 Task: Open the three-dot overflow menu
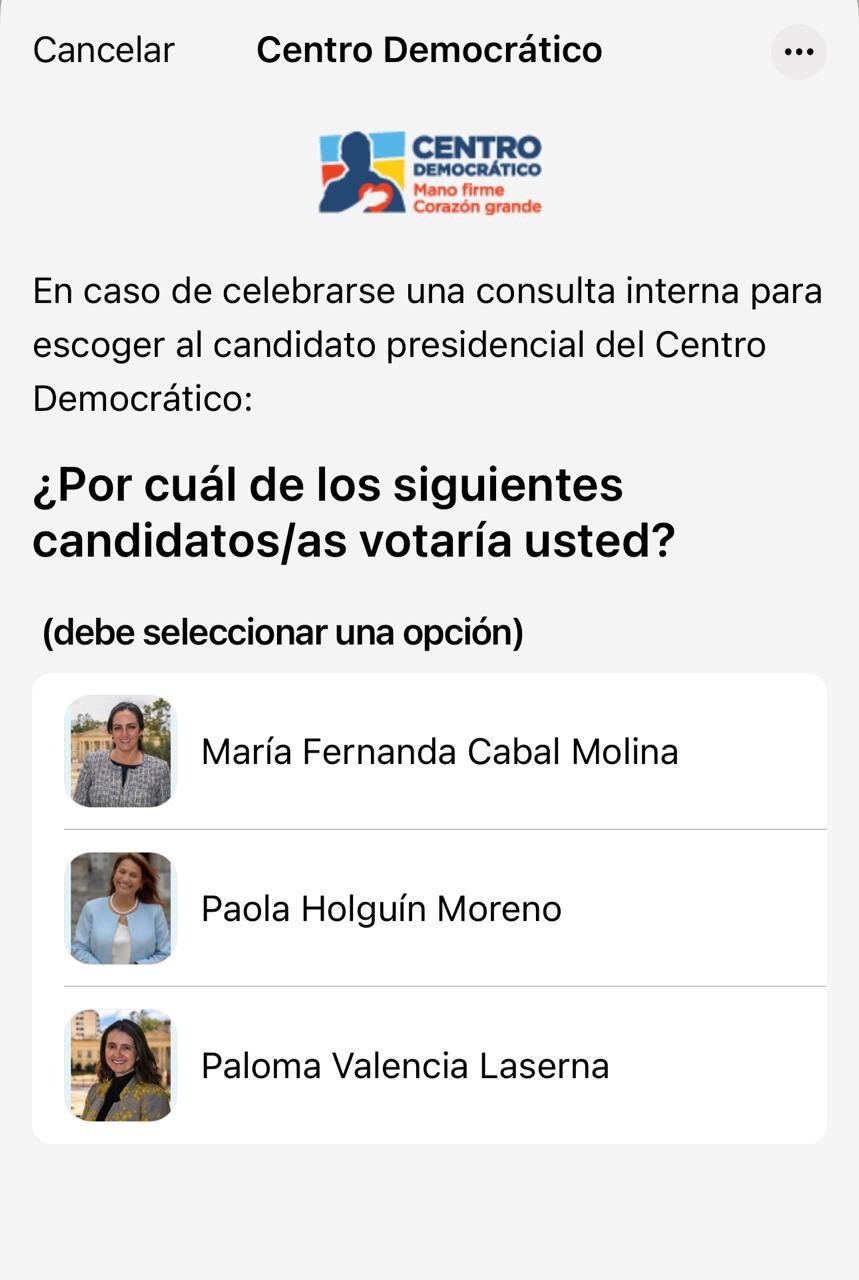(x=798, y=52)
